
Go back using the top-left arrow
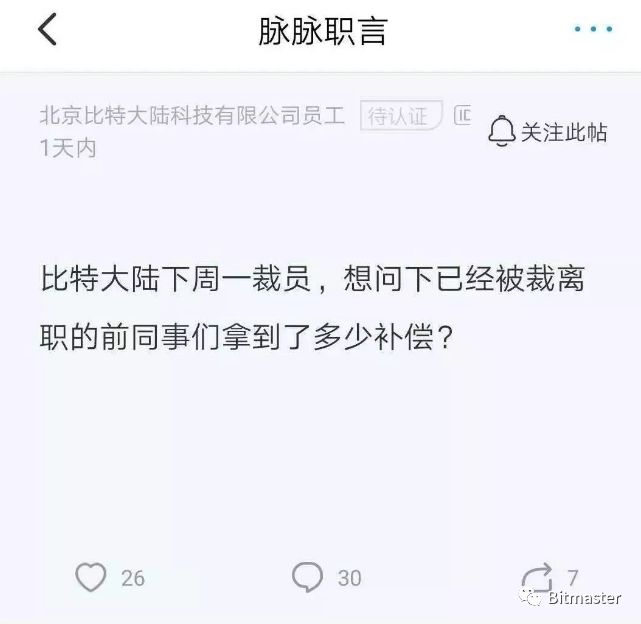click(47, 30)
